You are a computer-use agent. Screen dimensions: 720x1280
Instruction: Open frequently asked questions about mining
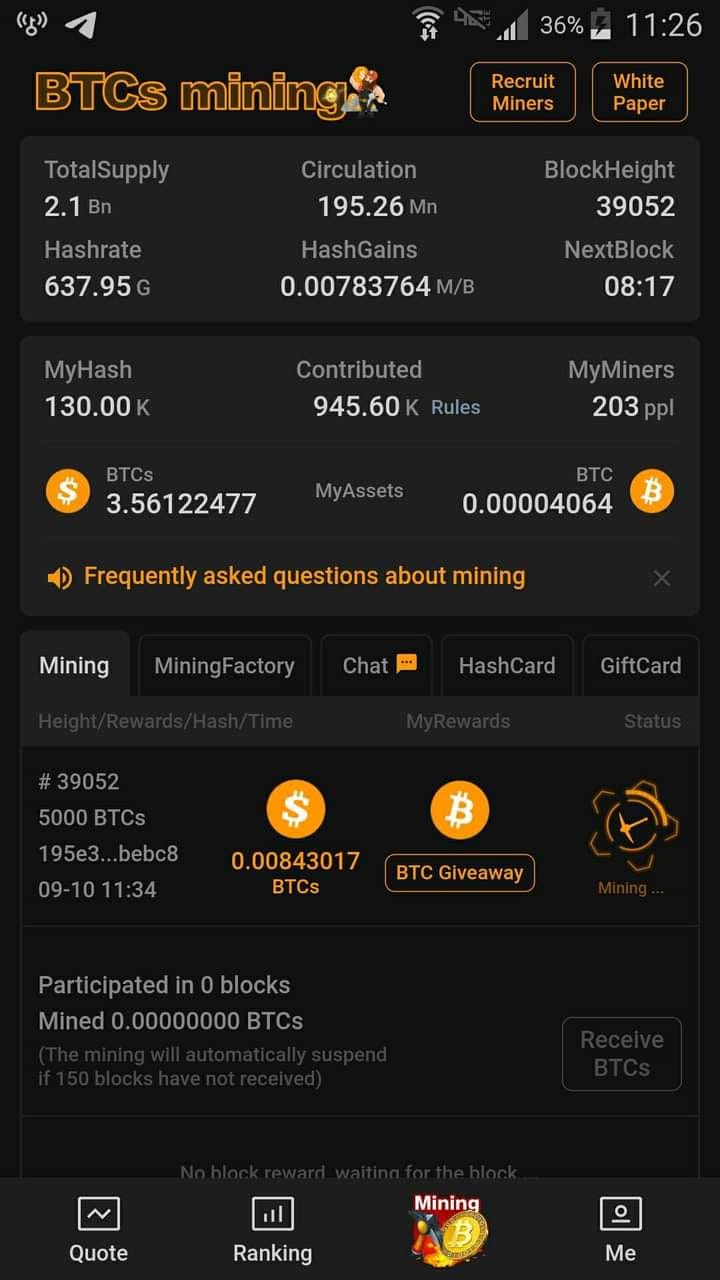coord(304,576)
